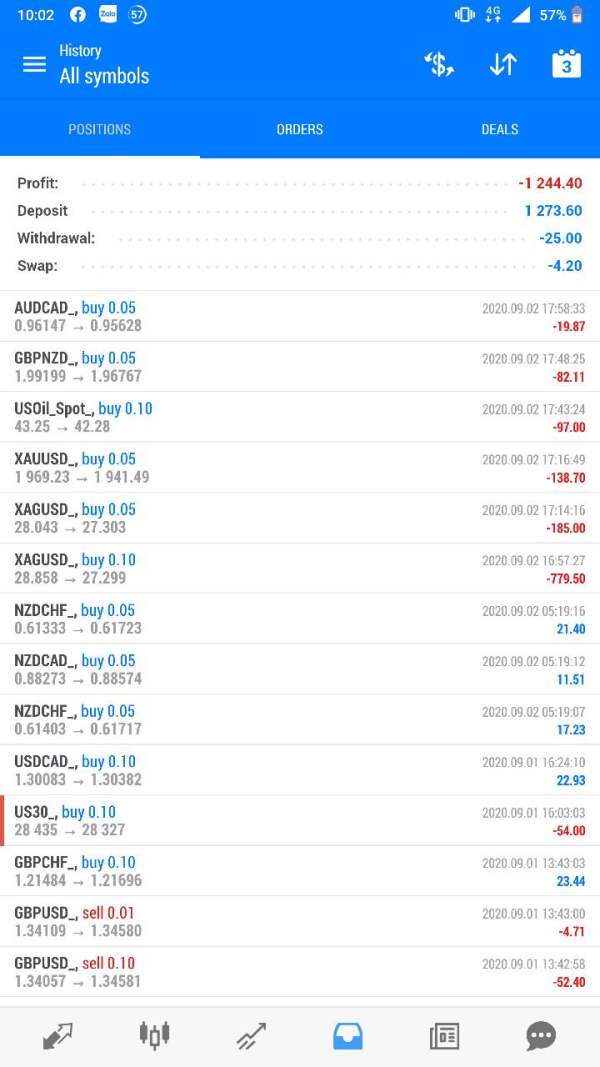View the XAGUSD buy 0.10 position
The height and width of the screenshot is (1067, 600).
pos(300,568)
